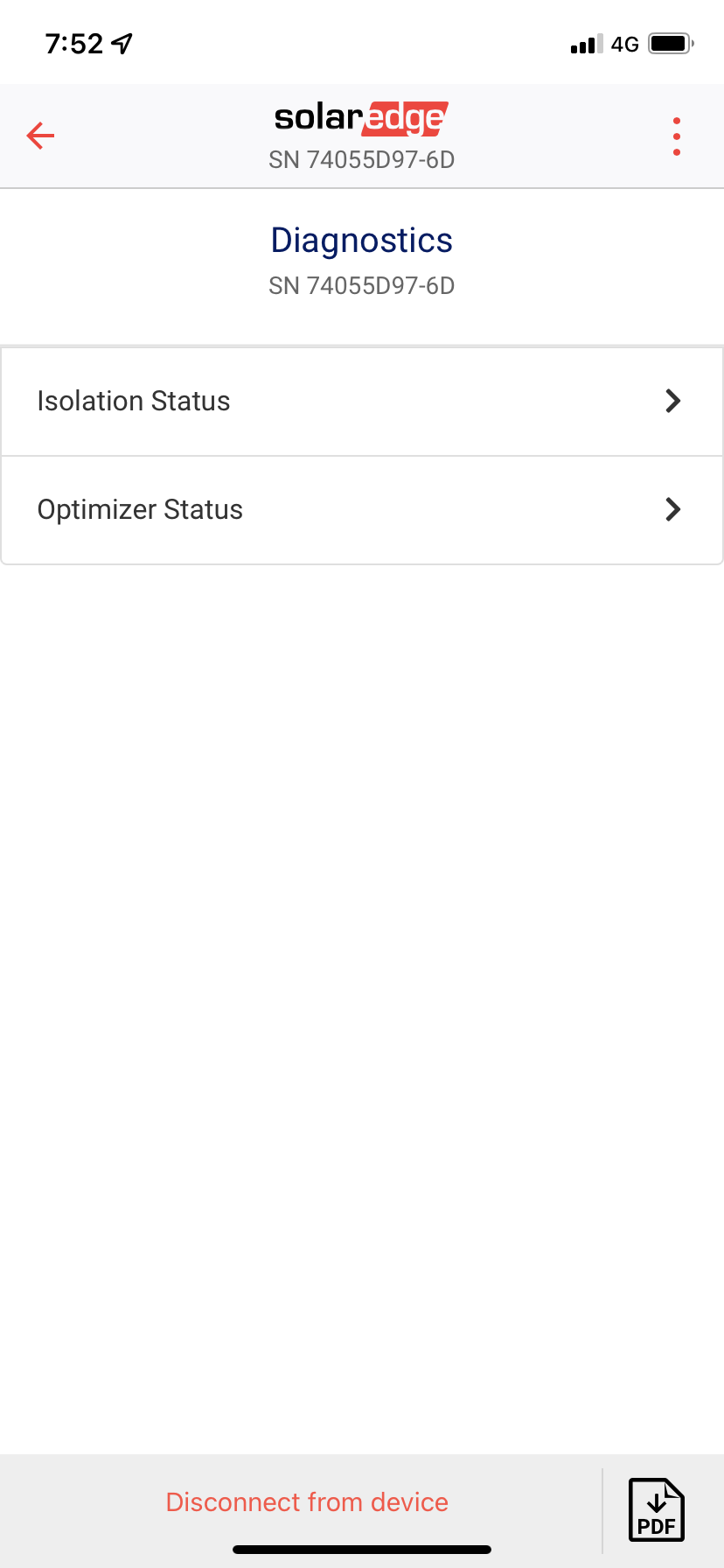Tap the SolarEdge logo
Viewport: 724px width, 1568px height.
coord(361,115)
